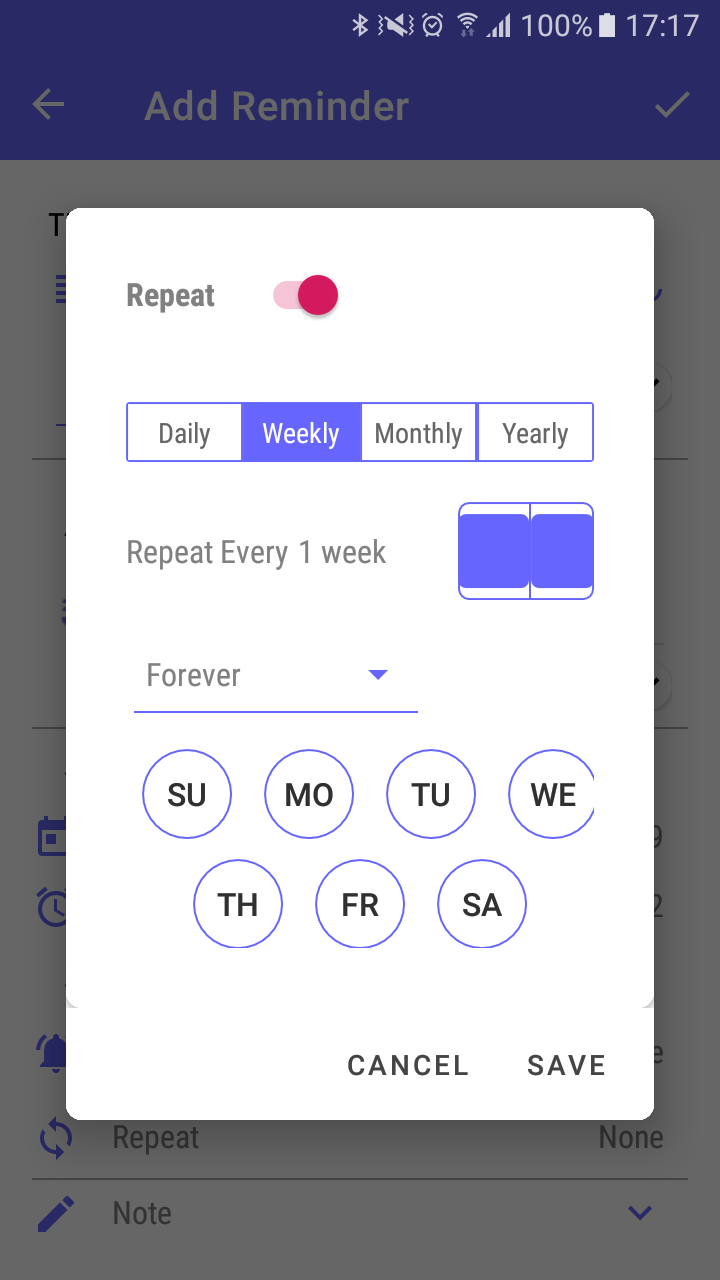This screenshot has height=1280, width=720.
Task: Cancel the repeat dialog
Action: tap(408, 1065)
